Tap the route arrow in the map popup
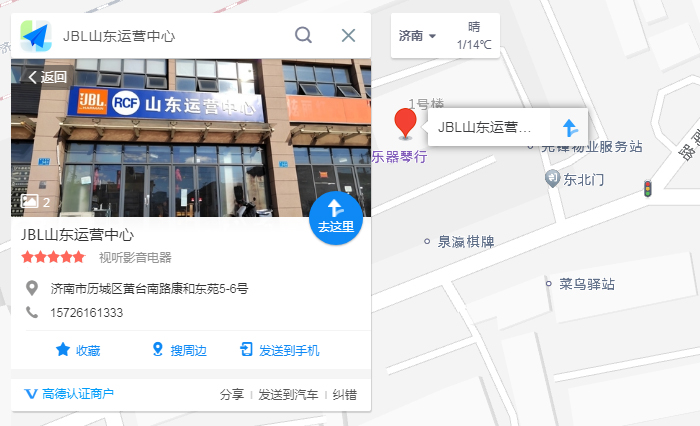The image size is (700, 426). [x=569, y=128]
